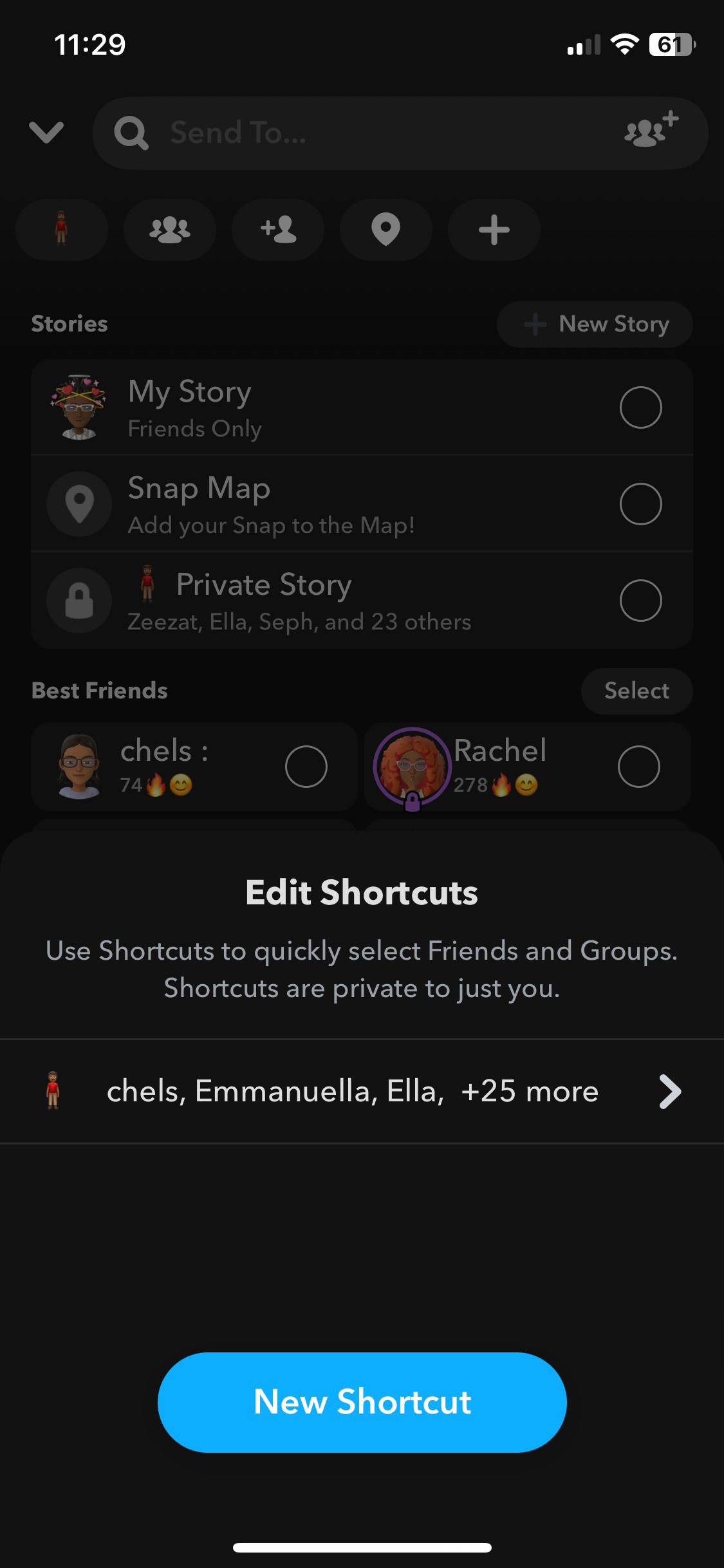Tap the Snap Map pin icon under Stories
724x1568 pixels.
point(79,504)
